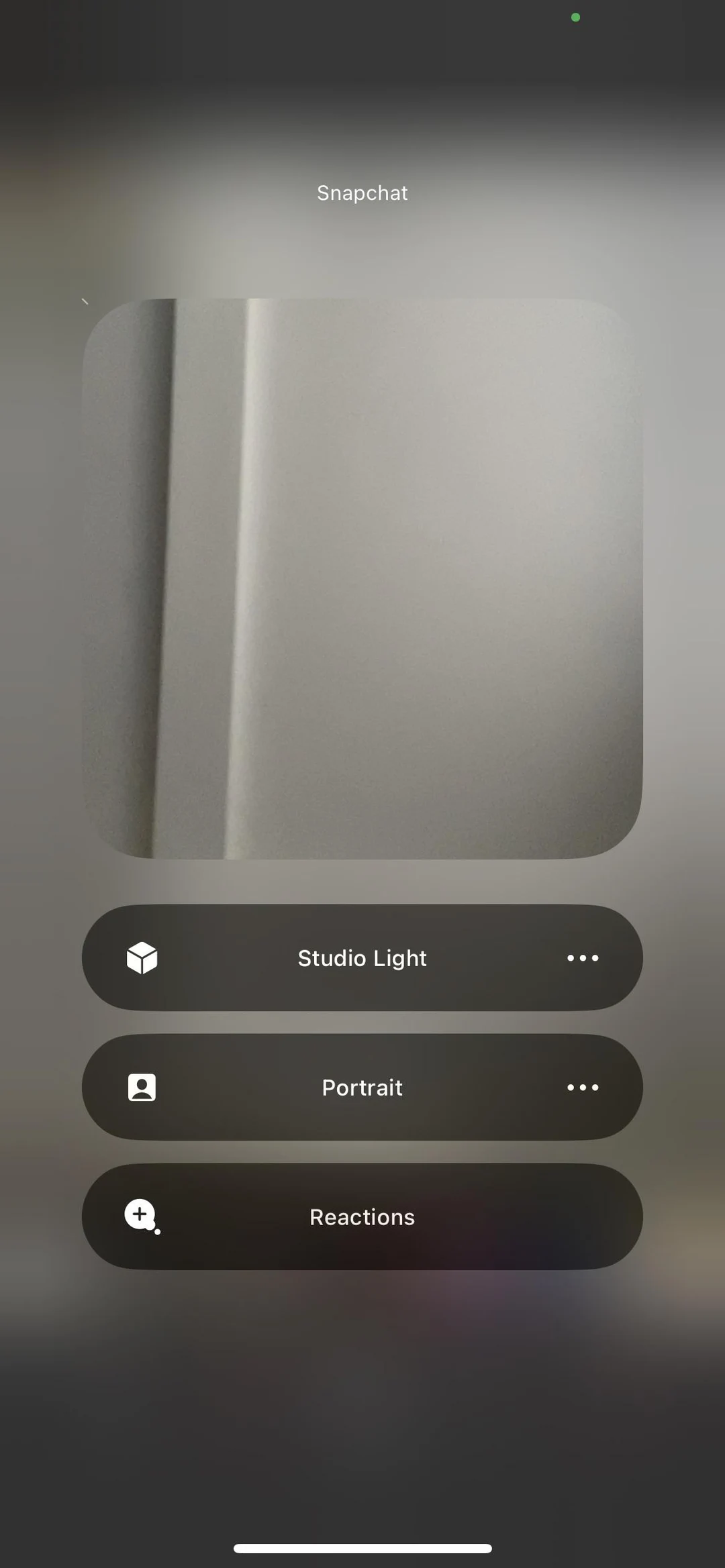The image size is (725, 1568).
Task: Open Studio Light options via three dots
Action: pyautogui.click(x=583, y=957)
